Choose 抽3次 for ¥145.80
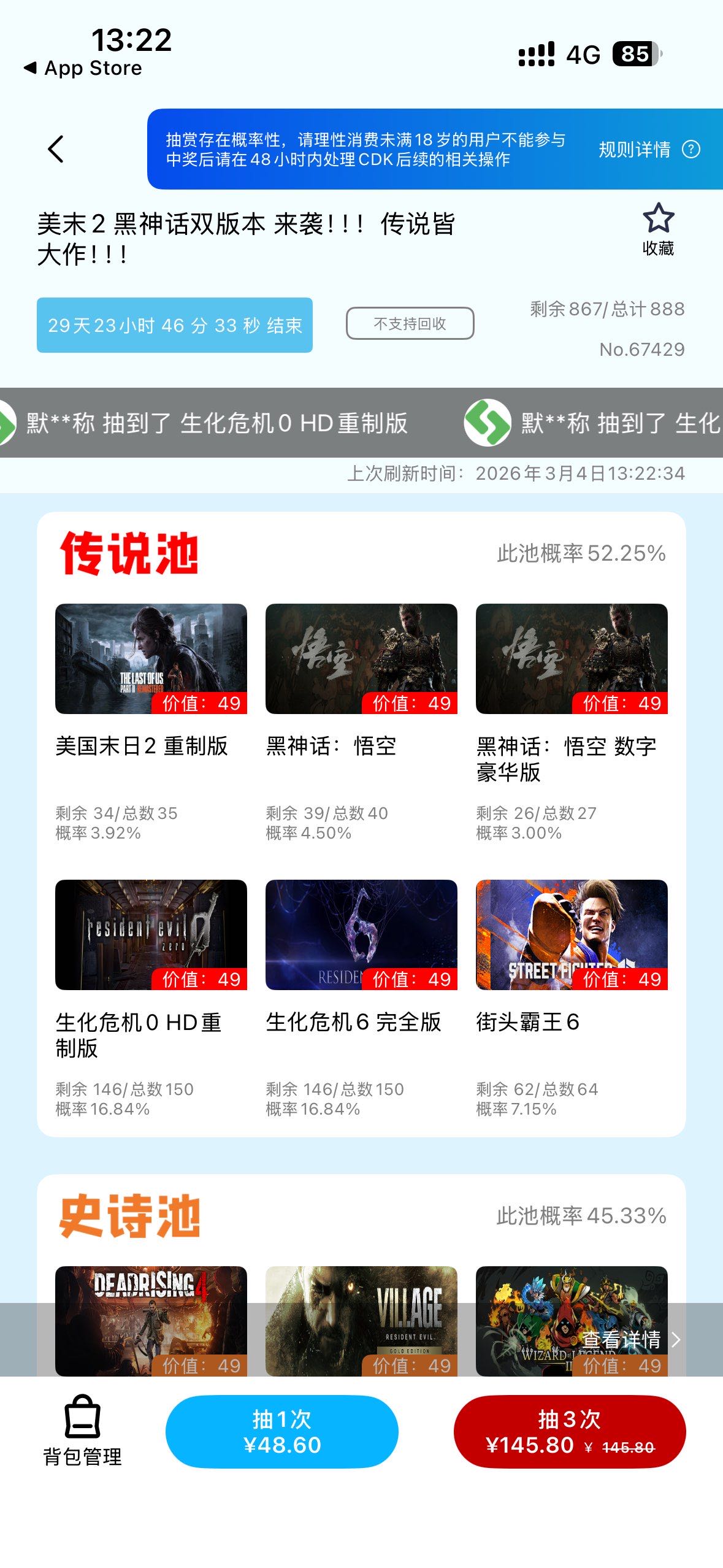723x1568 pixels. pos(569,1432)
